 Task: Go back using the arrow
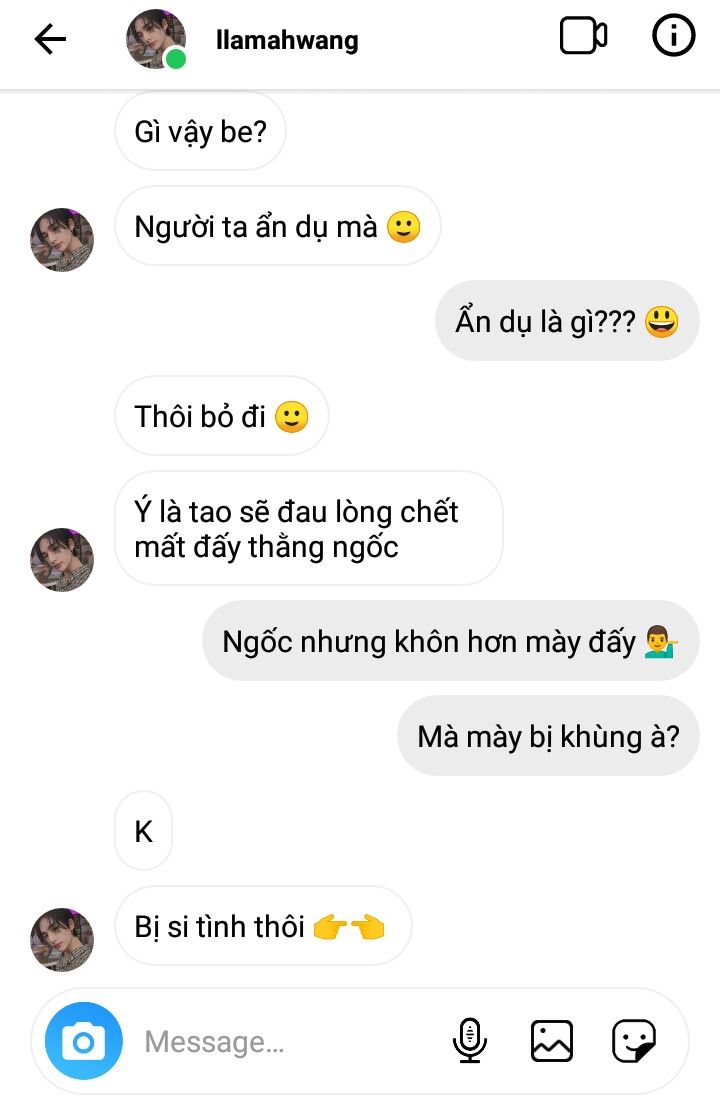pyautogui.click(x=50, y=39)
